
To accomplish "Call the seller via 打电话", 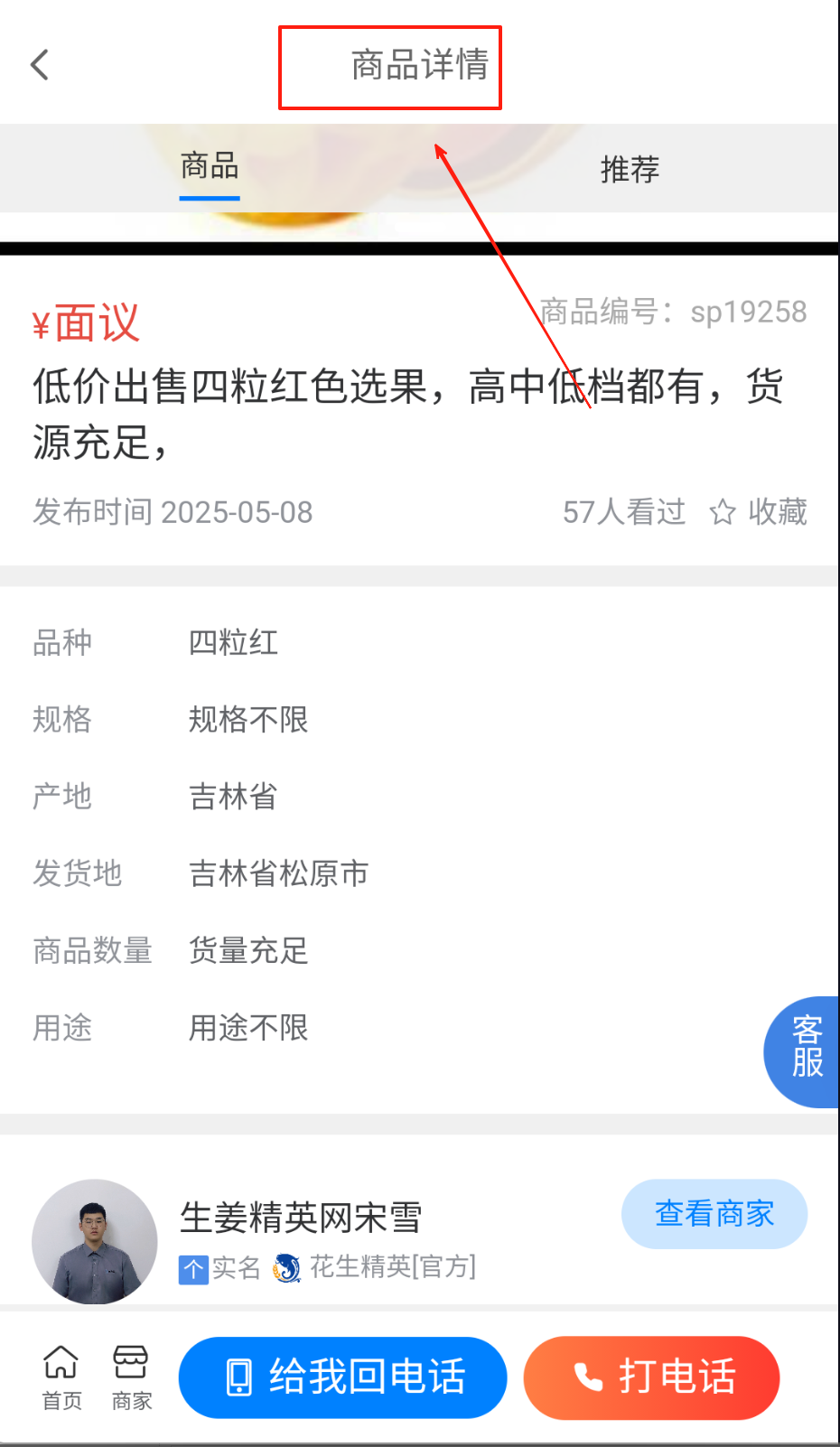I will coord(651,1377).
